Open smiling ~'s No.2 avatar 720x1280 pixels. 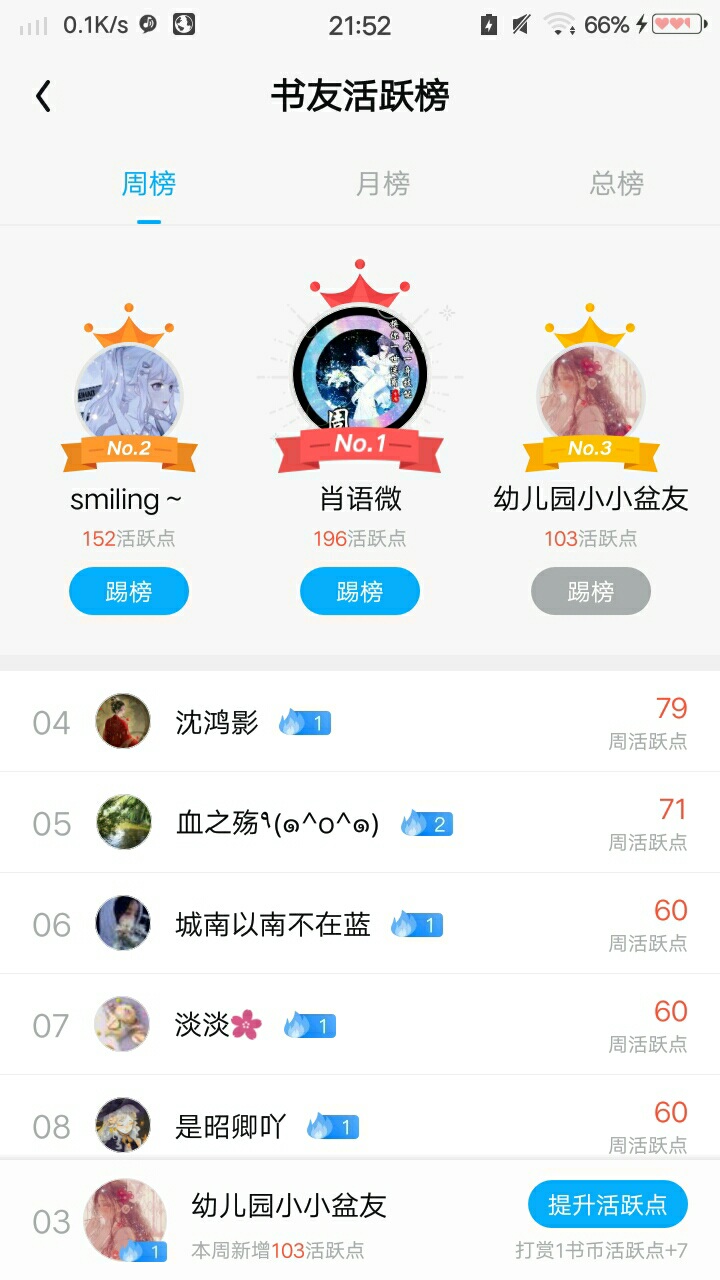pyautogui.click(x=129, y=393)
